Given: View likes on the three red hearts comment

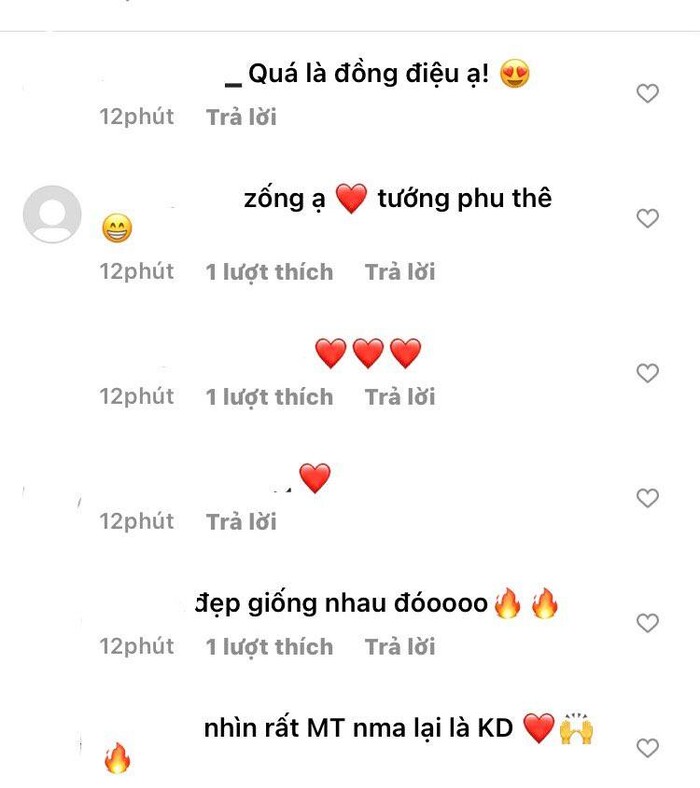Looking at the screenshot, I should click(x=269, y=397).
